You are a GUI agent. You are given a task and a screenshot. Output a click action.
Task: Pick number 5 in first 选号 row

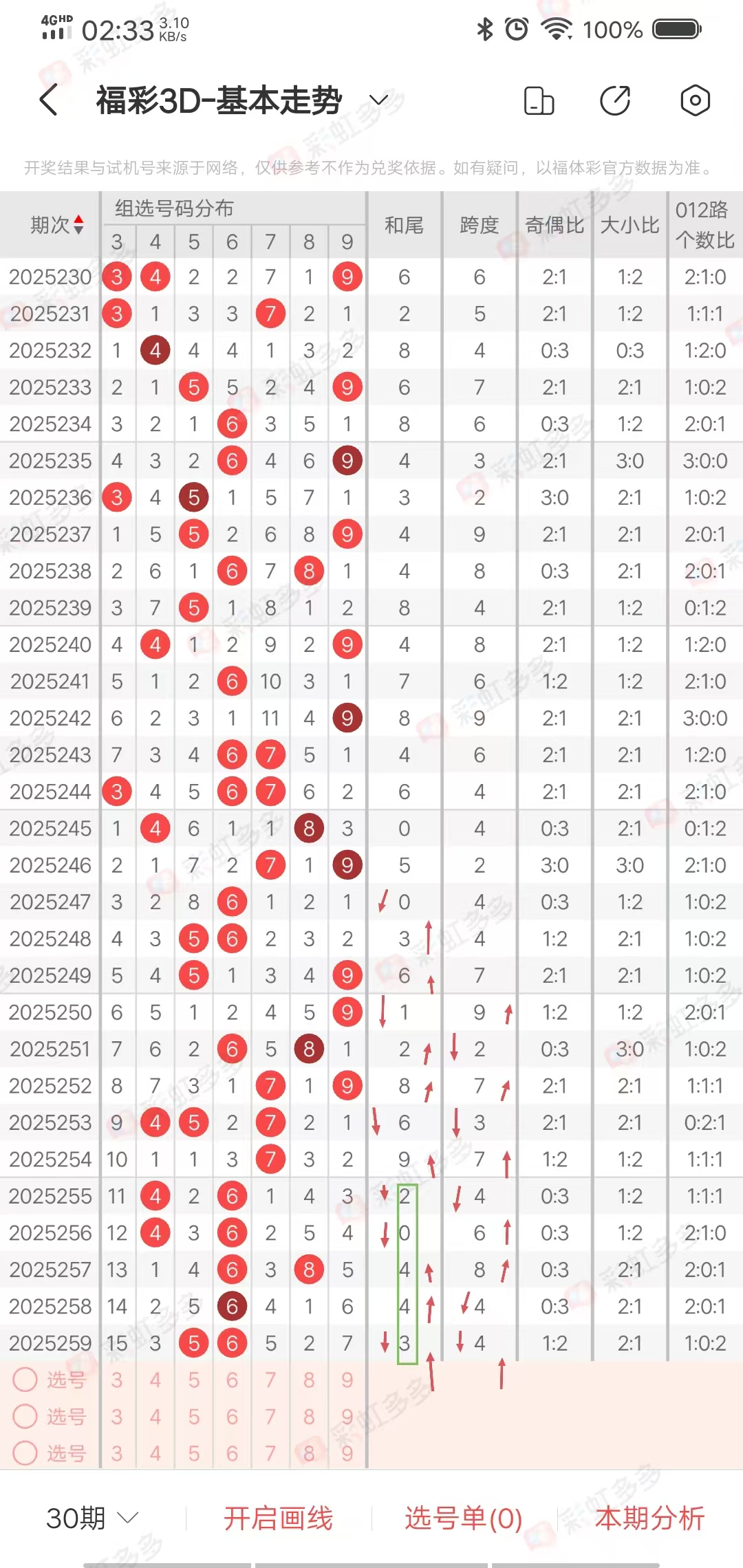[194, 1380]
